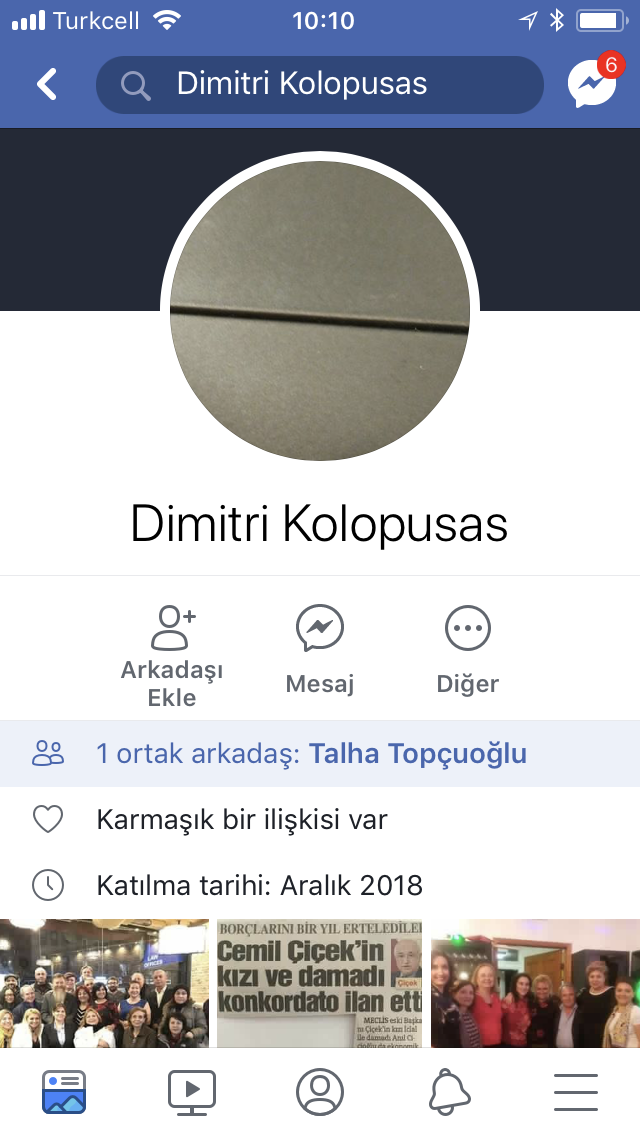Open the notifications bell tab
The image size is (640, 1136).
[x=449, y=1092]
